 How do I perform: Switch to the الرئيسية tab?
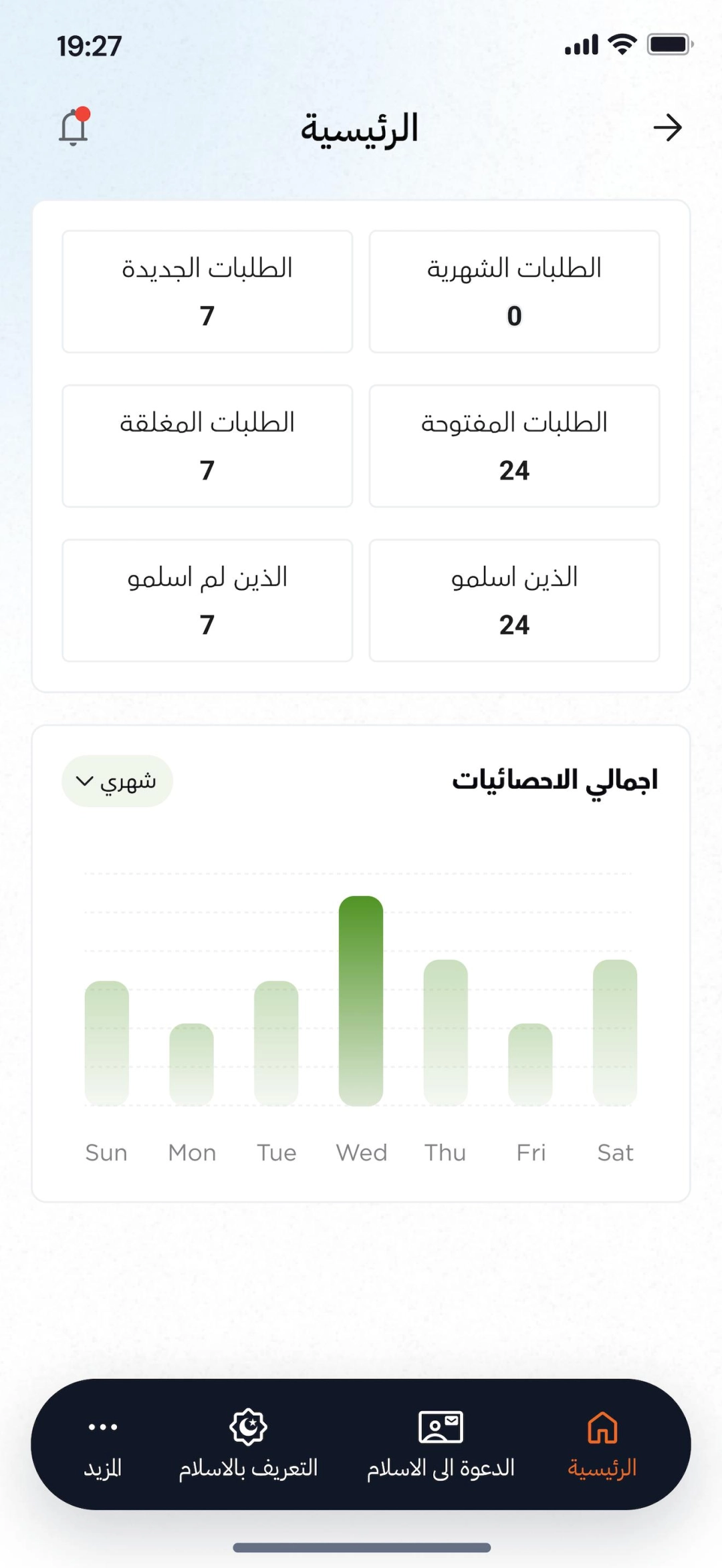pyautogui.click(x=602, y=1443)
